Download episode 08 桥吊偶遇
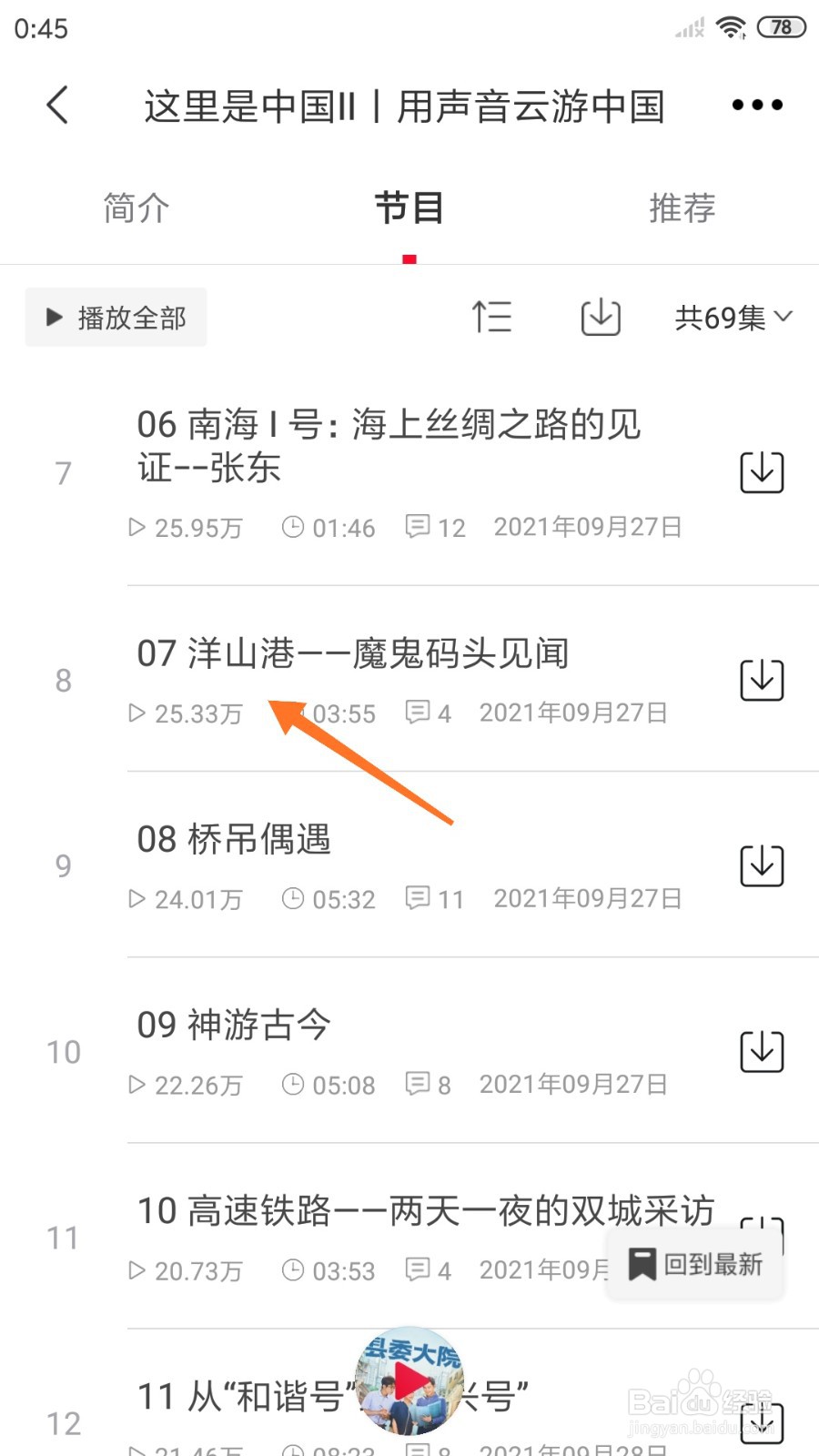 click(762, 865)
